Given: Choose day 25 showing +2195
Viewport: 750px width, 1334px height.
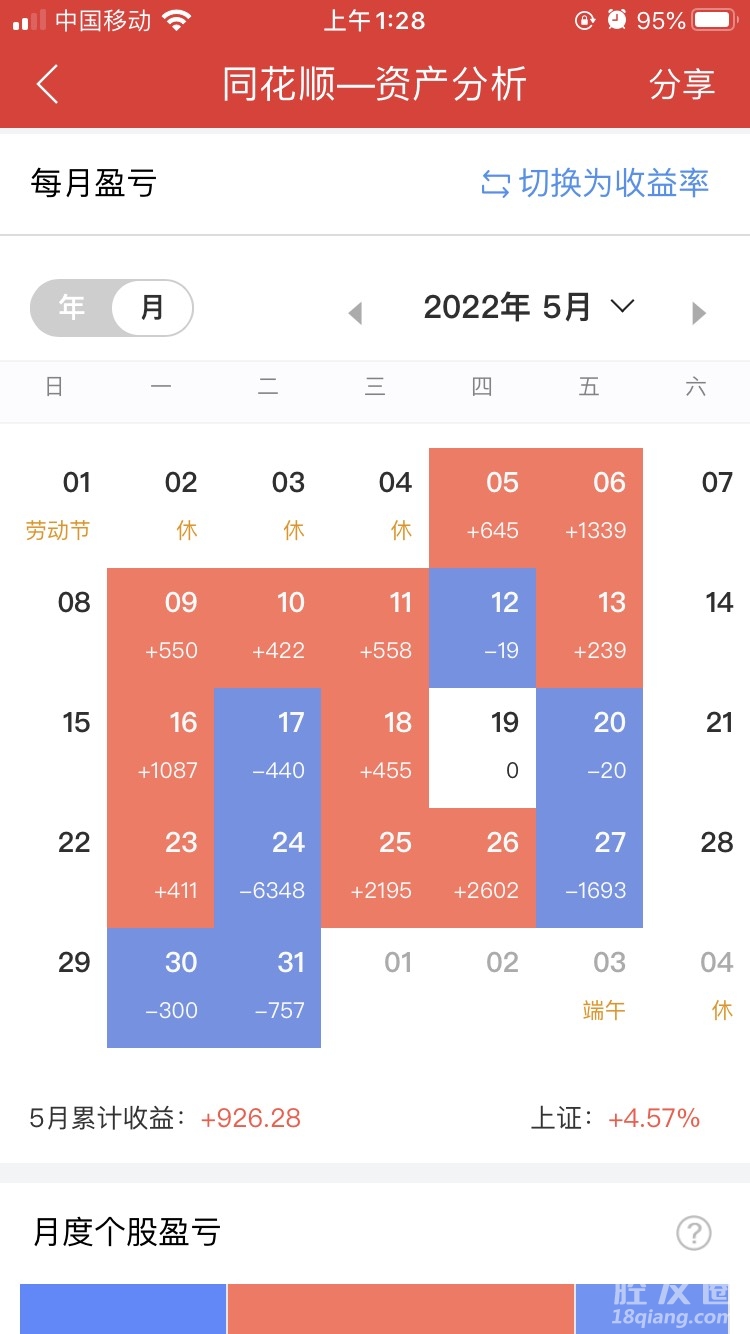Looking at the screenshot, I should (375, 867).
